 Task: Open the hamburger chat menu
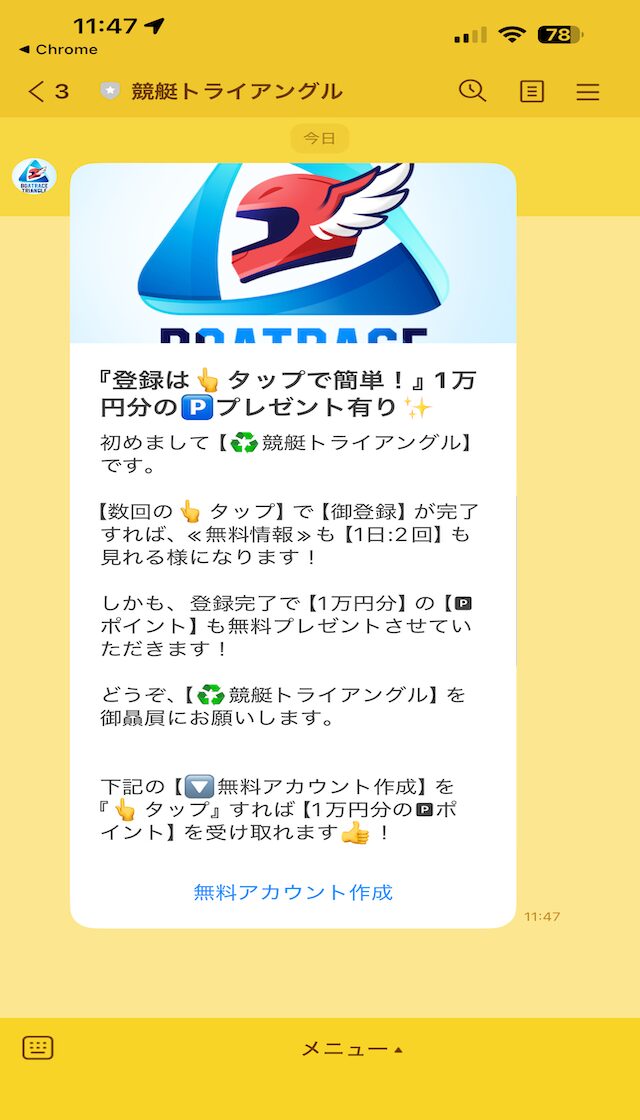[x=588, y=92]
